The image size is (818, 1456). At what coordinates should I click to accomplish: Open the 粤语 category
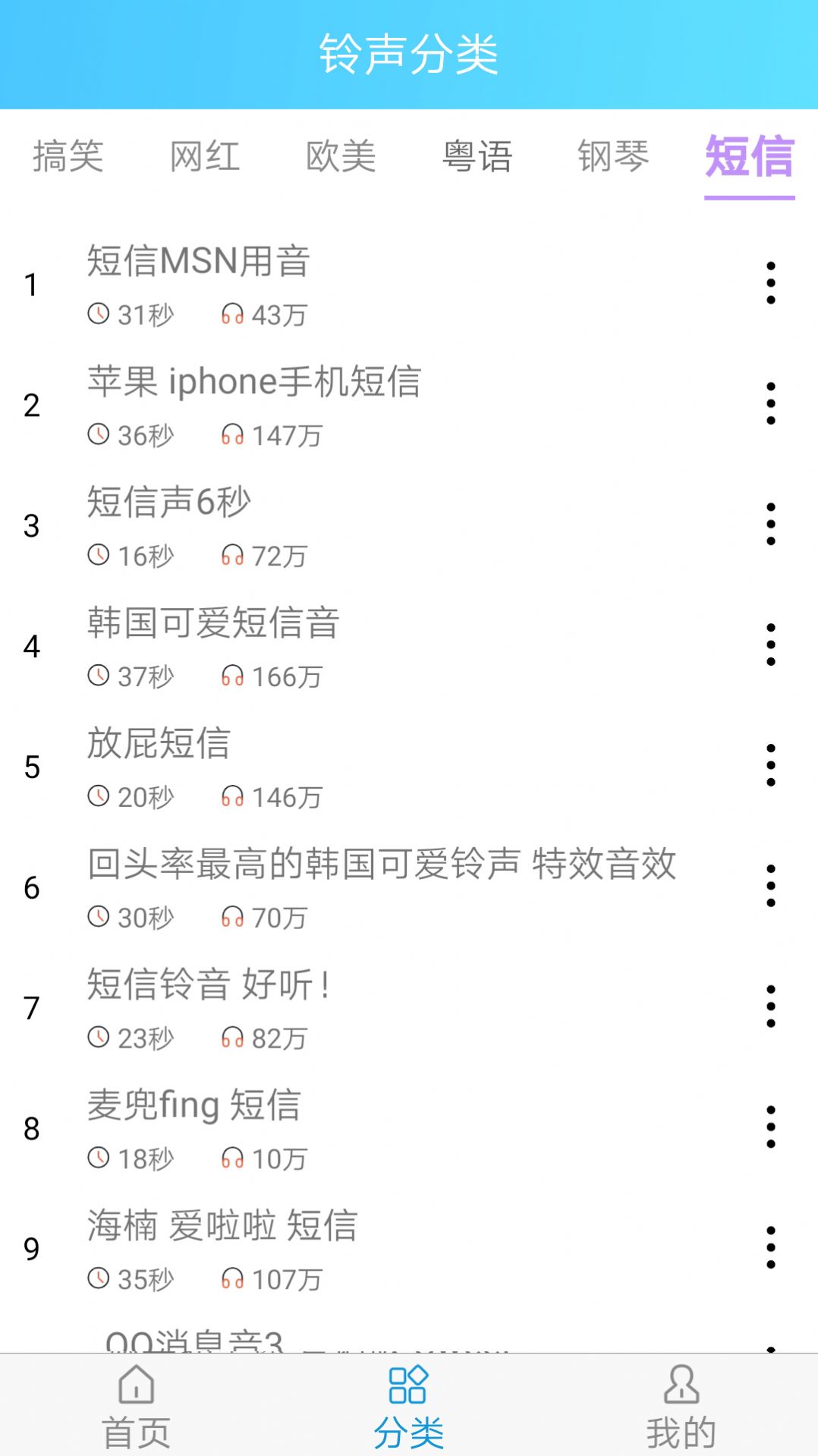point(477,158)
